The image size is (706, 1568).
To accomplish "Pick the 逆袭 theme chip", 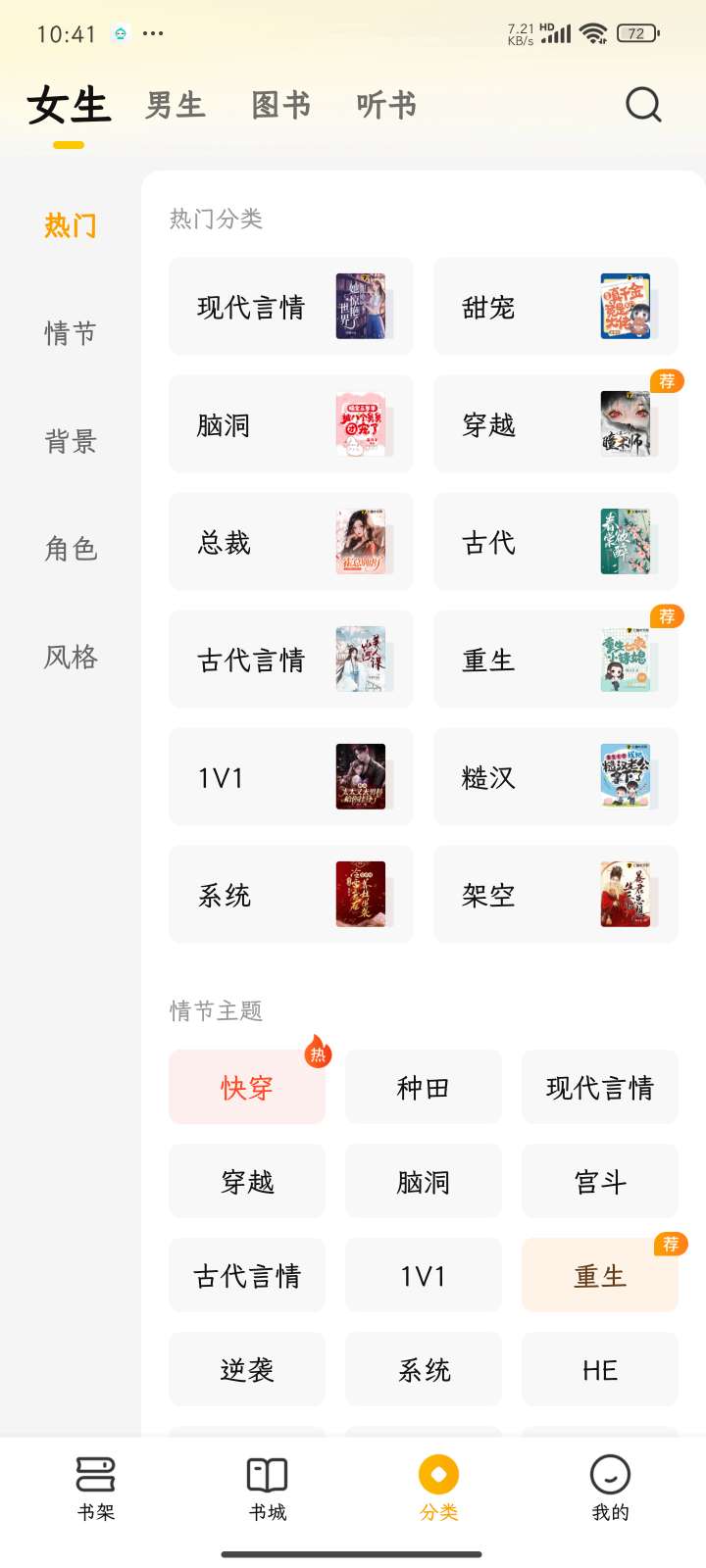I will point(247,1370).
